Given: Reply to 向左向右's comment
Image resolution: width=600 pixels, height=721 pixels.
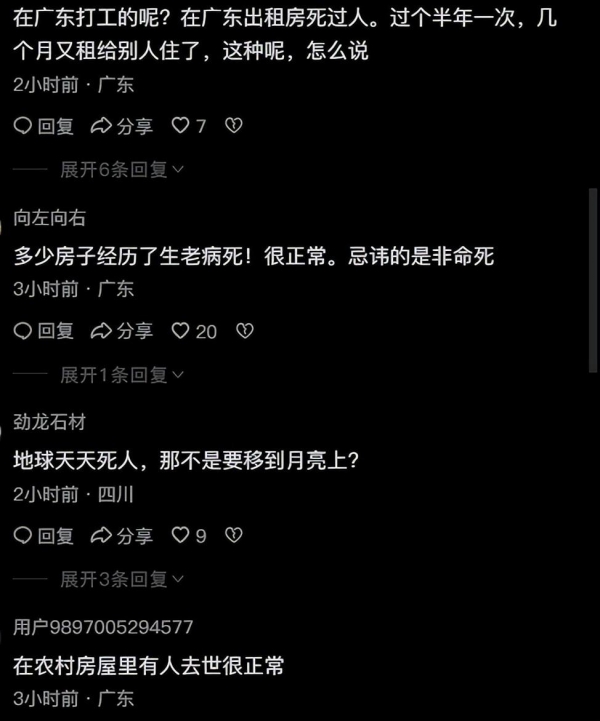Looking at the screenshot, I should tap(44, 331).
